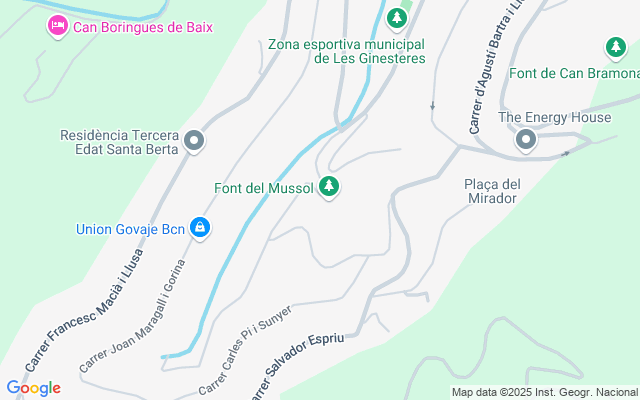This screenshot has width=640, height=400.
Task: Open the Can Boringues de Baix hotel marker
Action: tap(58, 26)
